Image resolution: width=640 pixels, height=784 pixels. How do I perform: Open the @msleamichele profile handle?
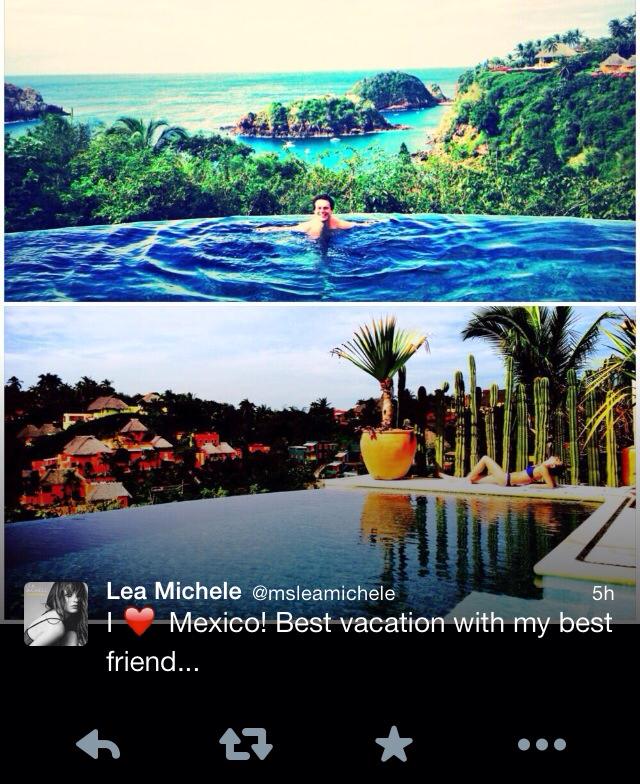(x=322, y=593)
